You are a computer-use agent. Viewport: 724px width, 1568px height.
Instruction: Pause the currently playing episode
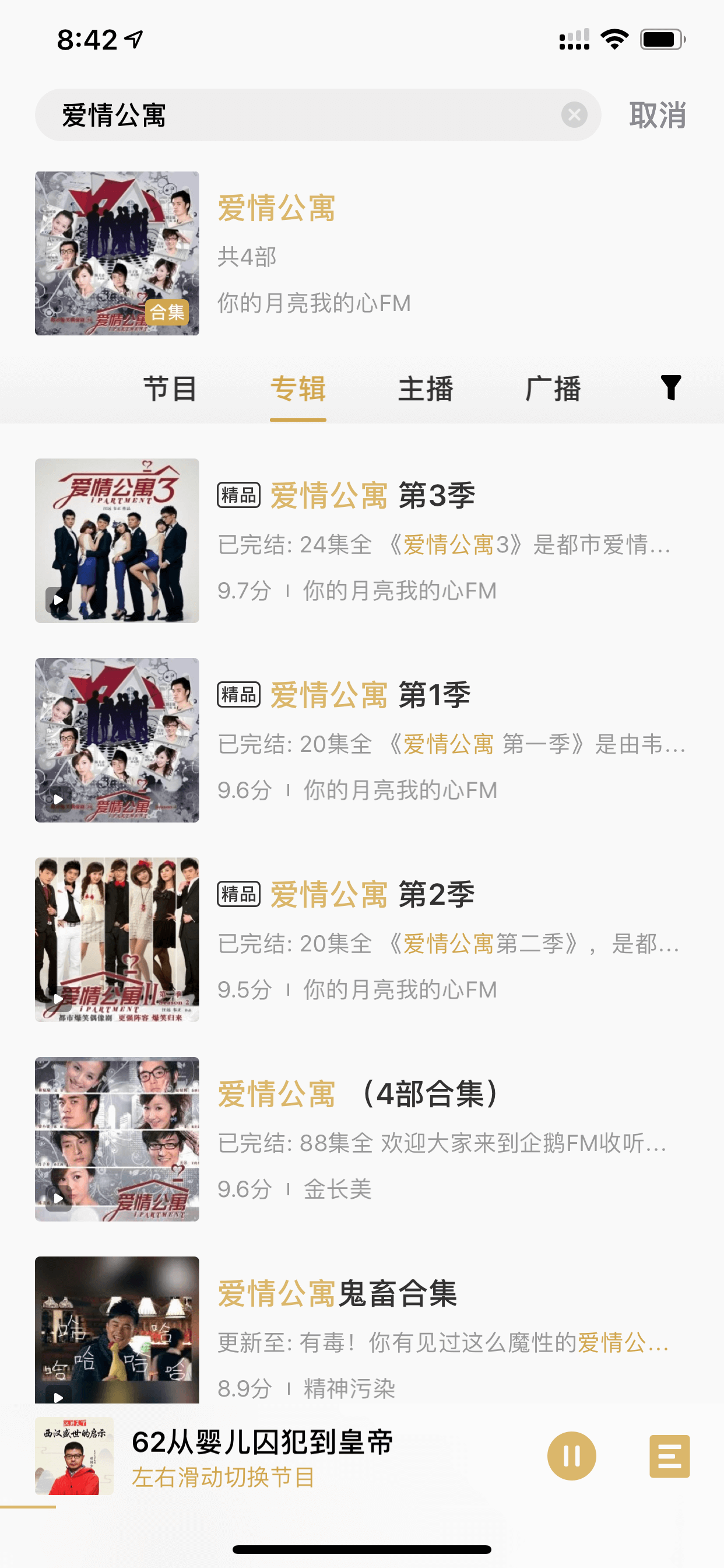click(571, 1456)
